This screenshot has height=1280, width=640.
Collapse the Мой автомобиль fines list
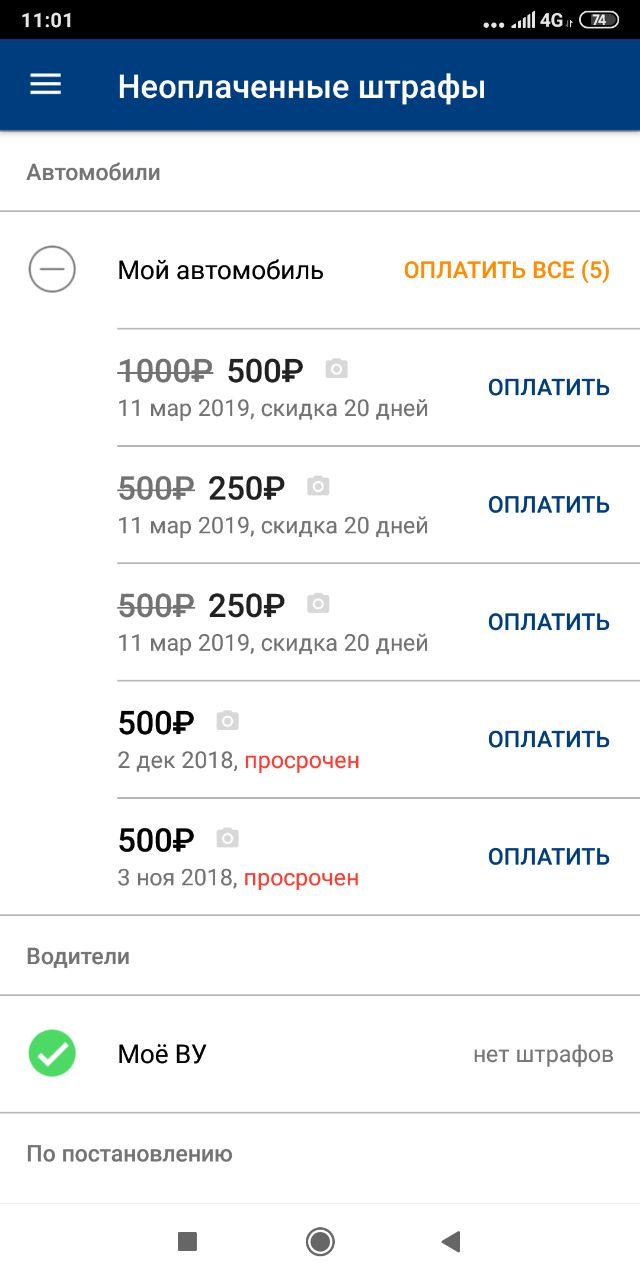[x=52, y=269]
